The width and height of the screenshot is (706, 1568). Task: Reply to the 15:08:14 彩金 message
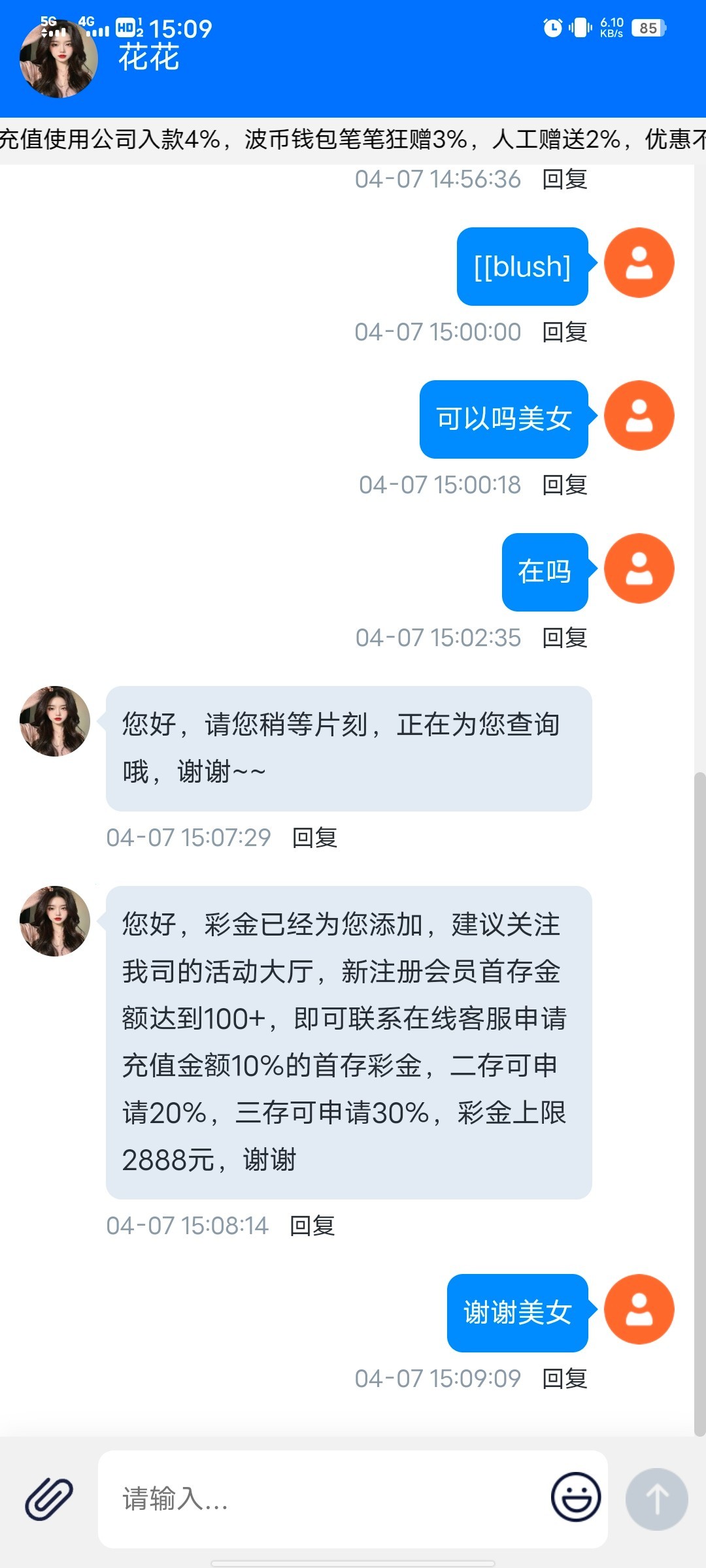(x=312, y=1226)
